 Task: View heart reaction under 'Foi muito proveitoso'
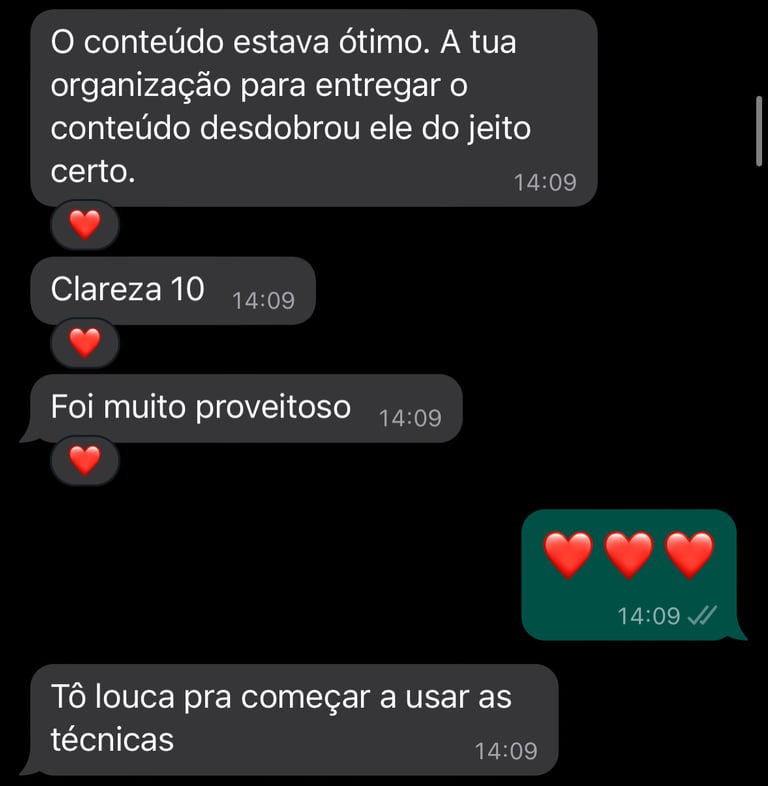85,460
